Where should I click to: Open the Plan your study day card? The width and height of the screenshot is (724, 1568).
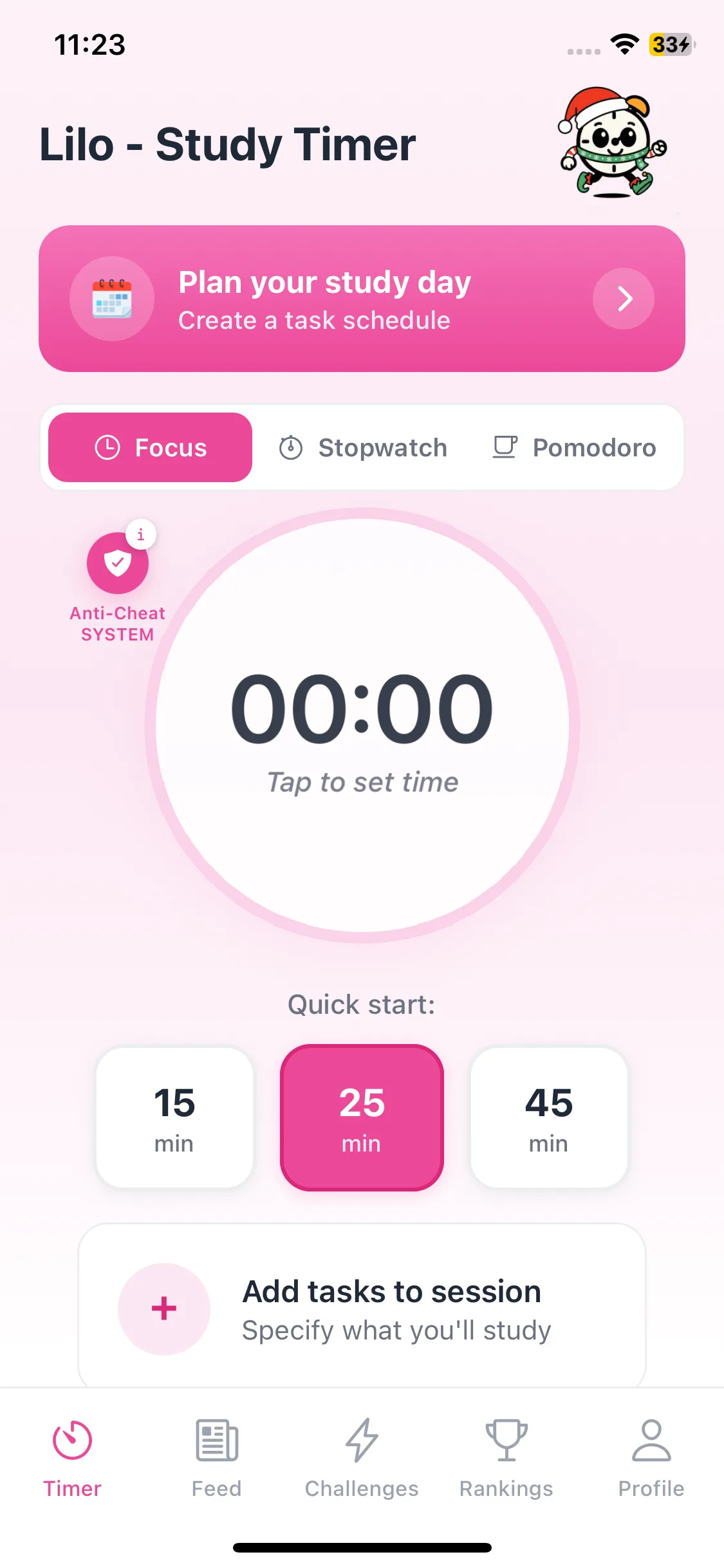(362, 299)
